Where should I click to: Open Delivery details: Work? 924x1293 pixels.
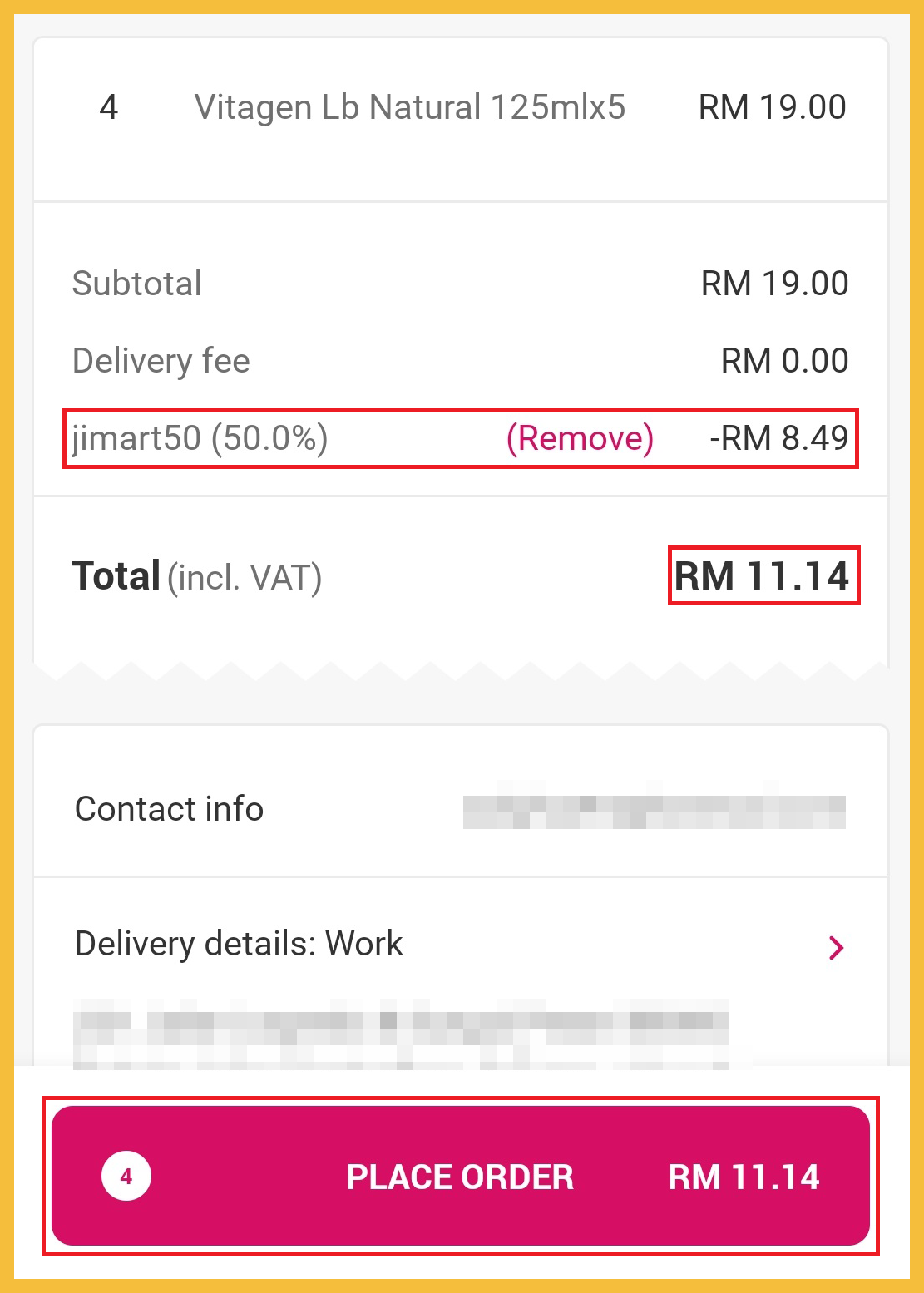[459, 945]
